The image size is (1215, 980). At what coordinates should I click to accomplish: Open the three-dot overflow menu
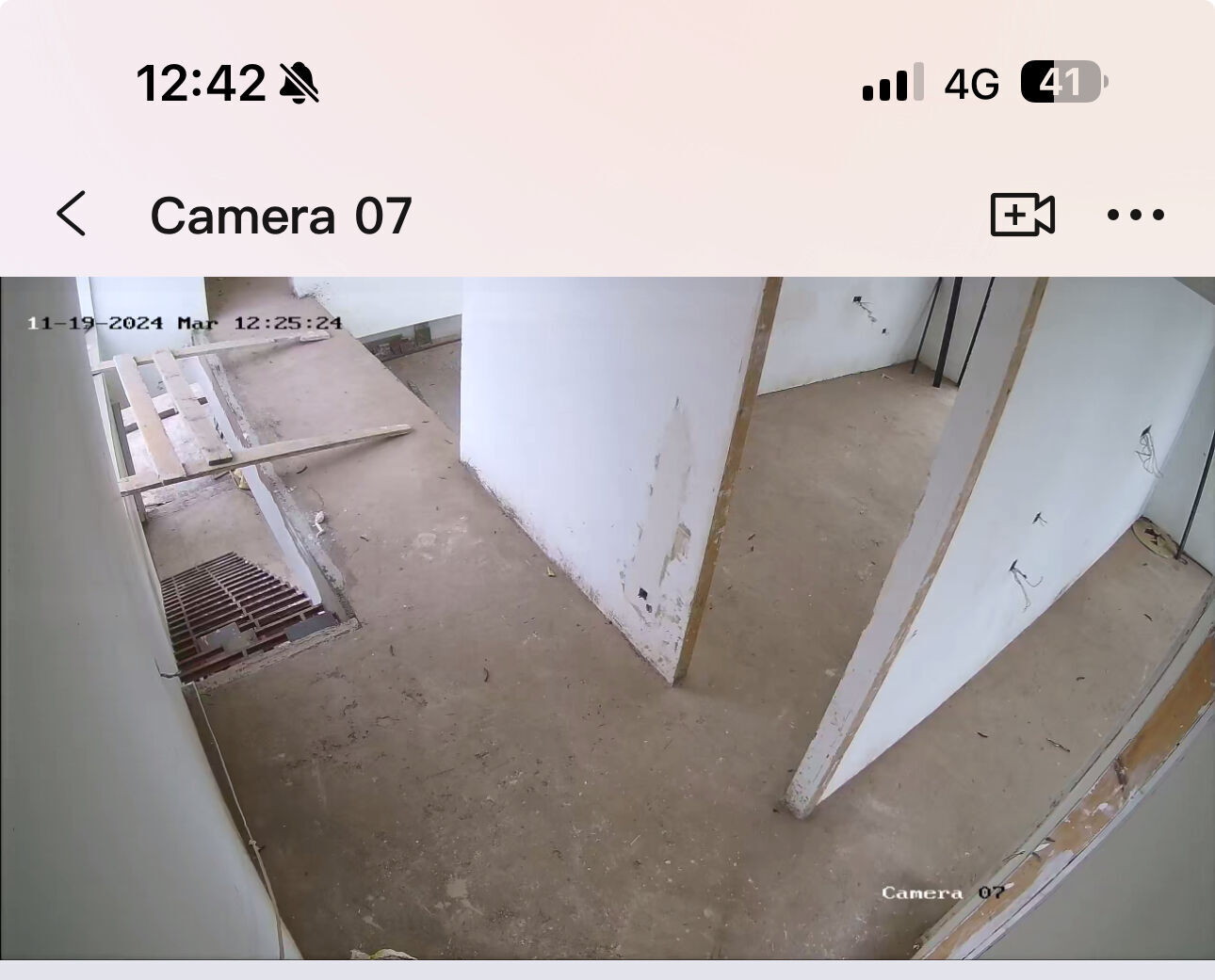pyautogui.click(x=1135, y=216)
